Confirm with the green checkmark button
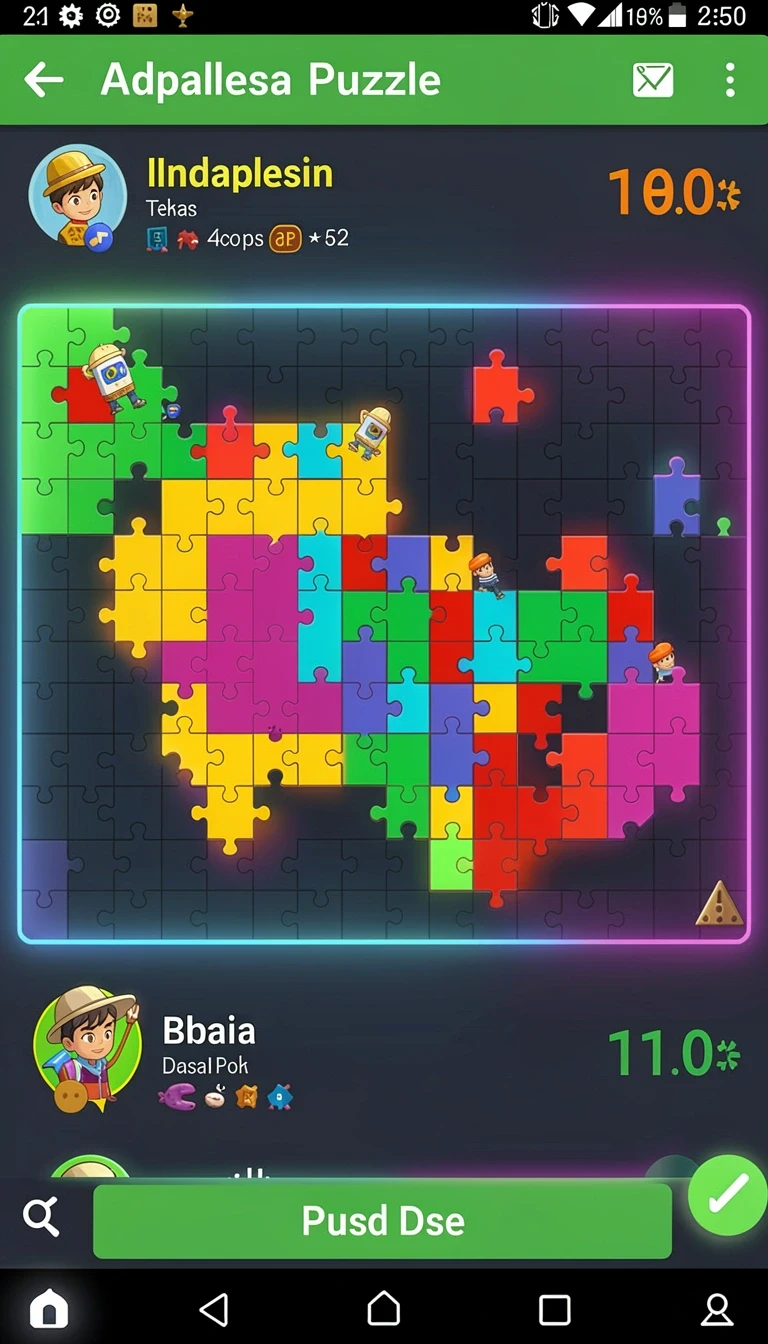768x1344 pixels. coord(728,1194)
